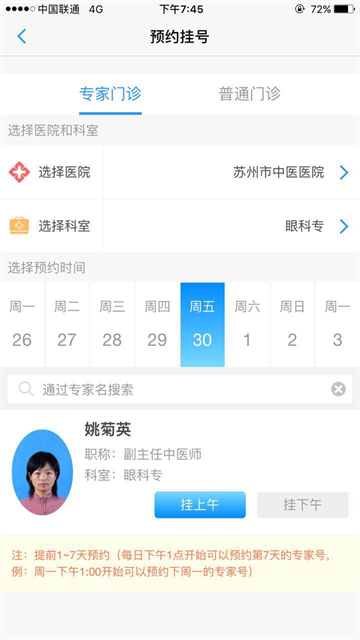The width and height of the screenshot is (360, 640).
Task: Book 挂上午 with 姚菊英
Action: click(x=200, y=505)
